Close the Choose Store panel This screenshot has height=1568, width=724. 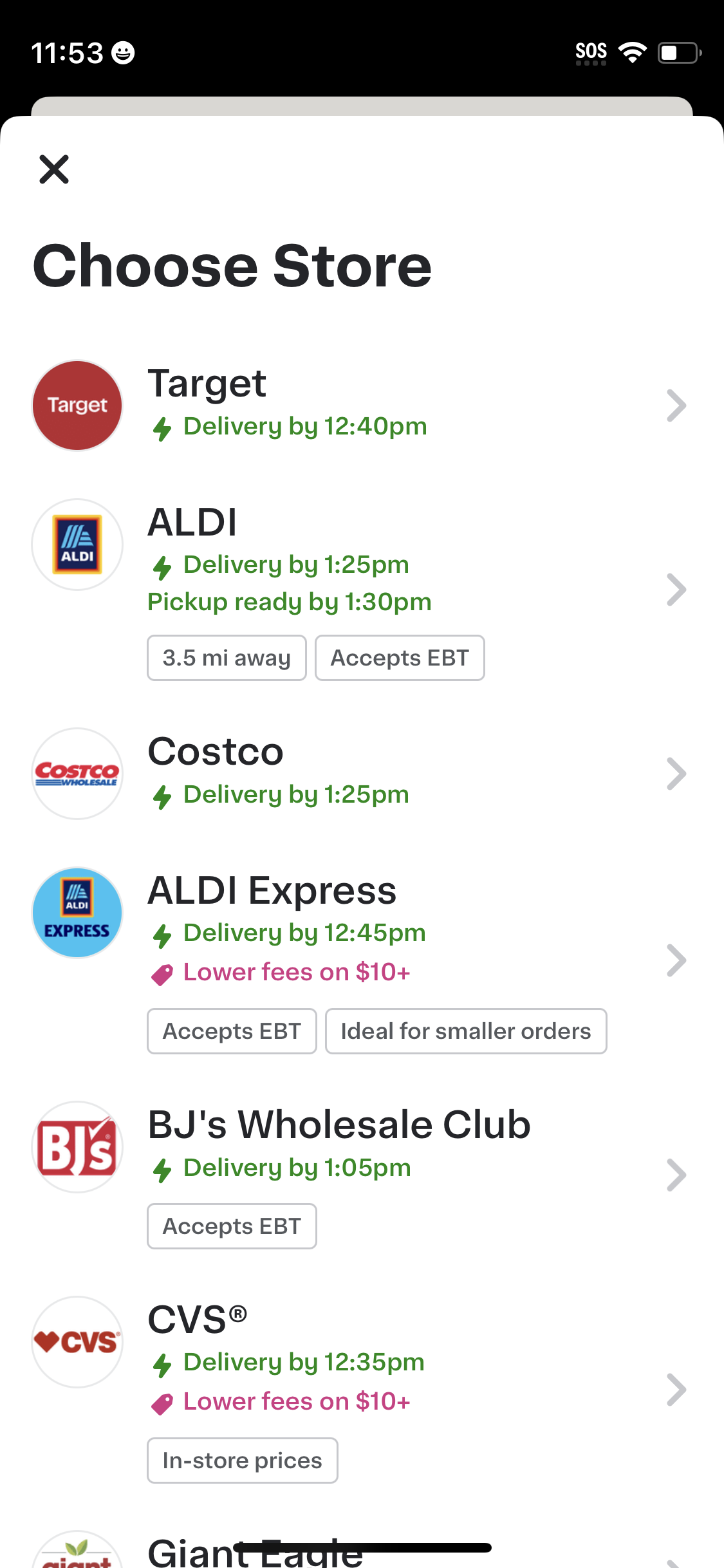53,169
